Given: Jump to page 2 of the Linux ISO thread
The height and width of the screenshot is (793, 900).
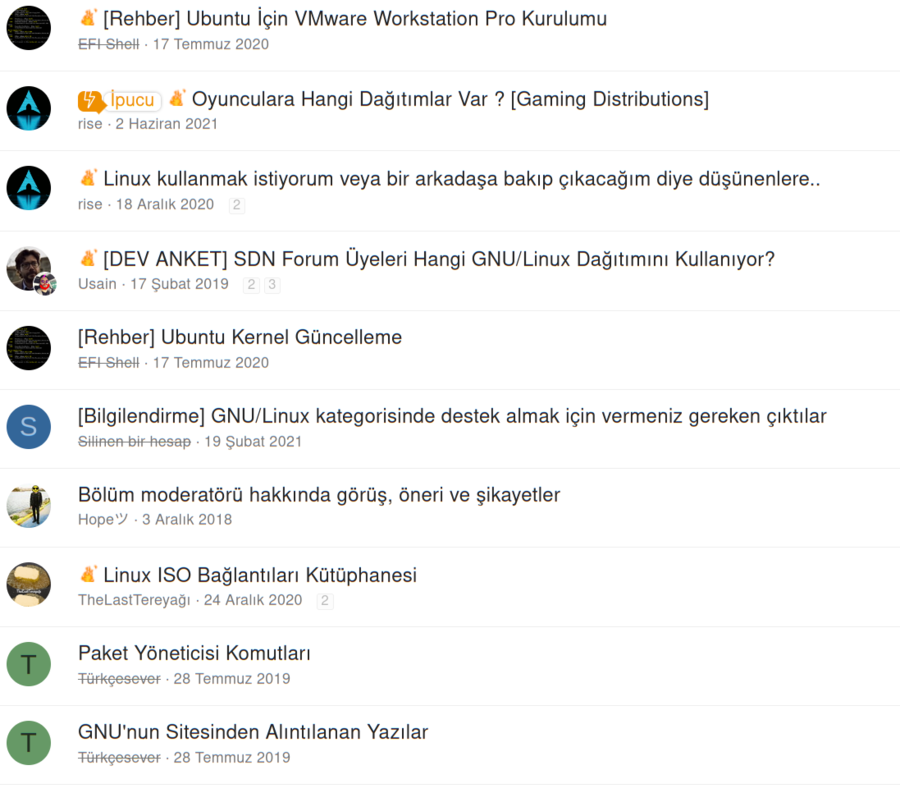Looking at the screenshot, I should click(x=324, y=601).
